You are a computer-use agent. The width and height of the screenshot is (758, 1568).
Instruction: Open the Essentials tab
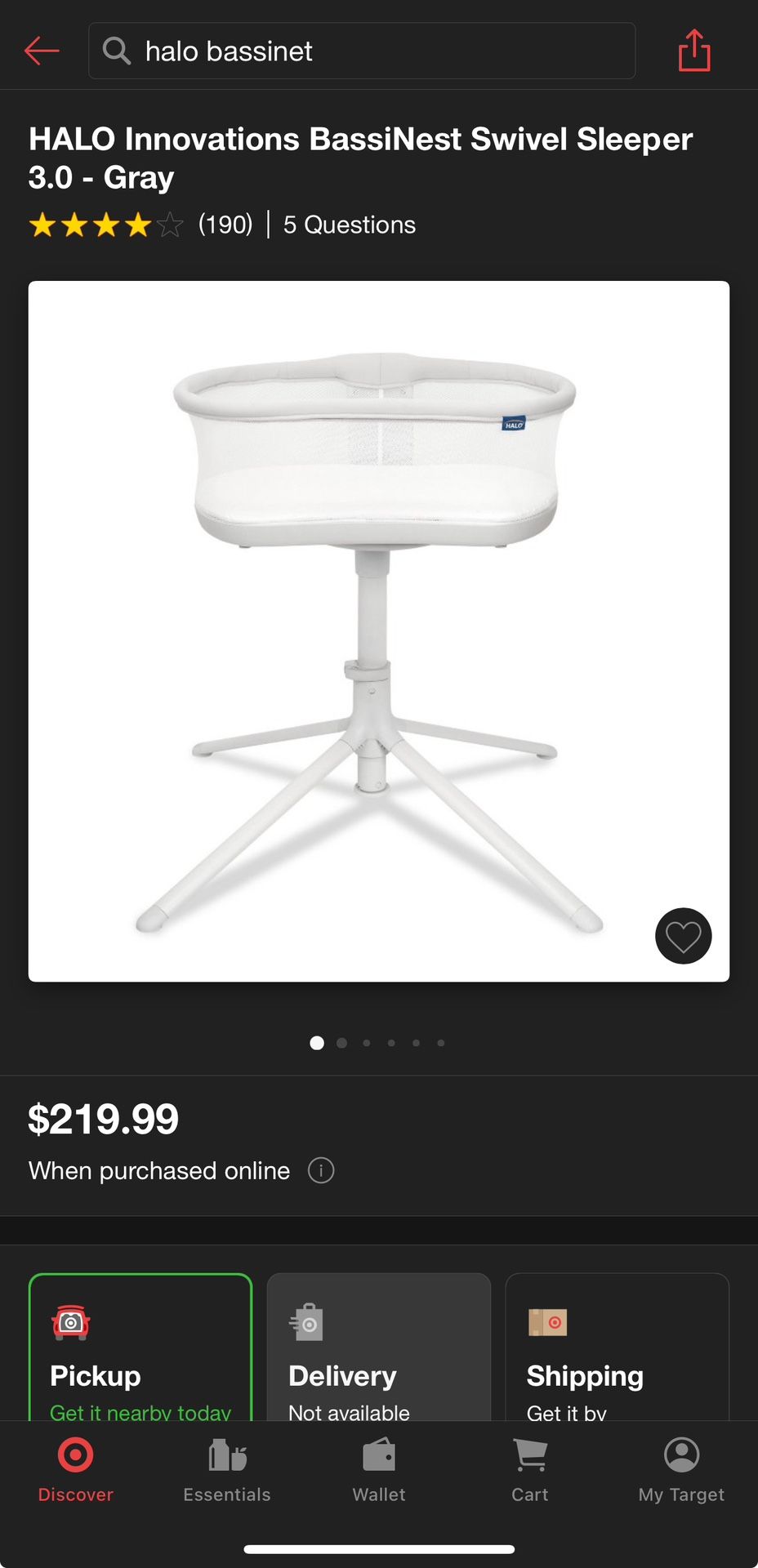tap(227, 1470)
